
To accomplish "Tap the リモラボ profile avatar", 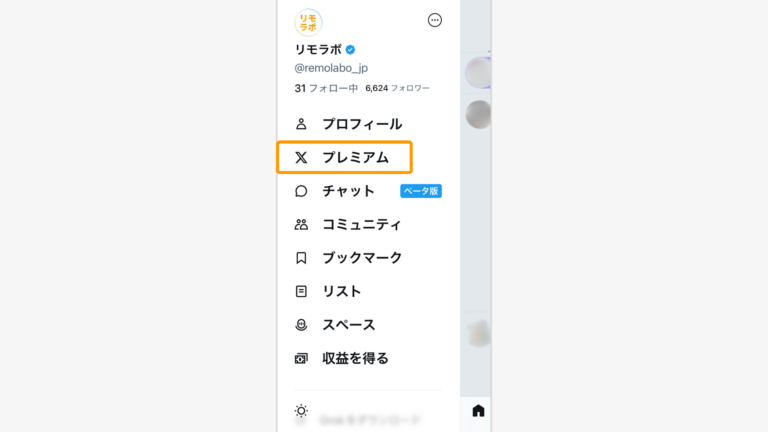I will pyautogui.click(x=308, y=23).
